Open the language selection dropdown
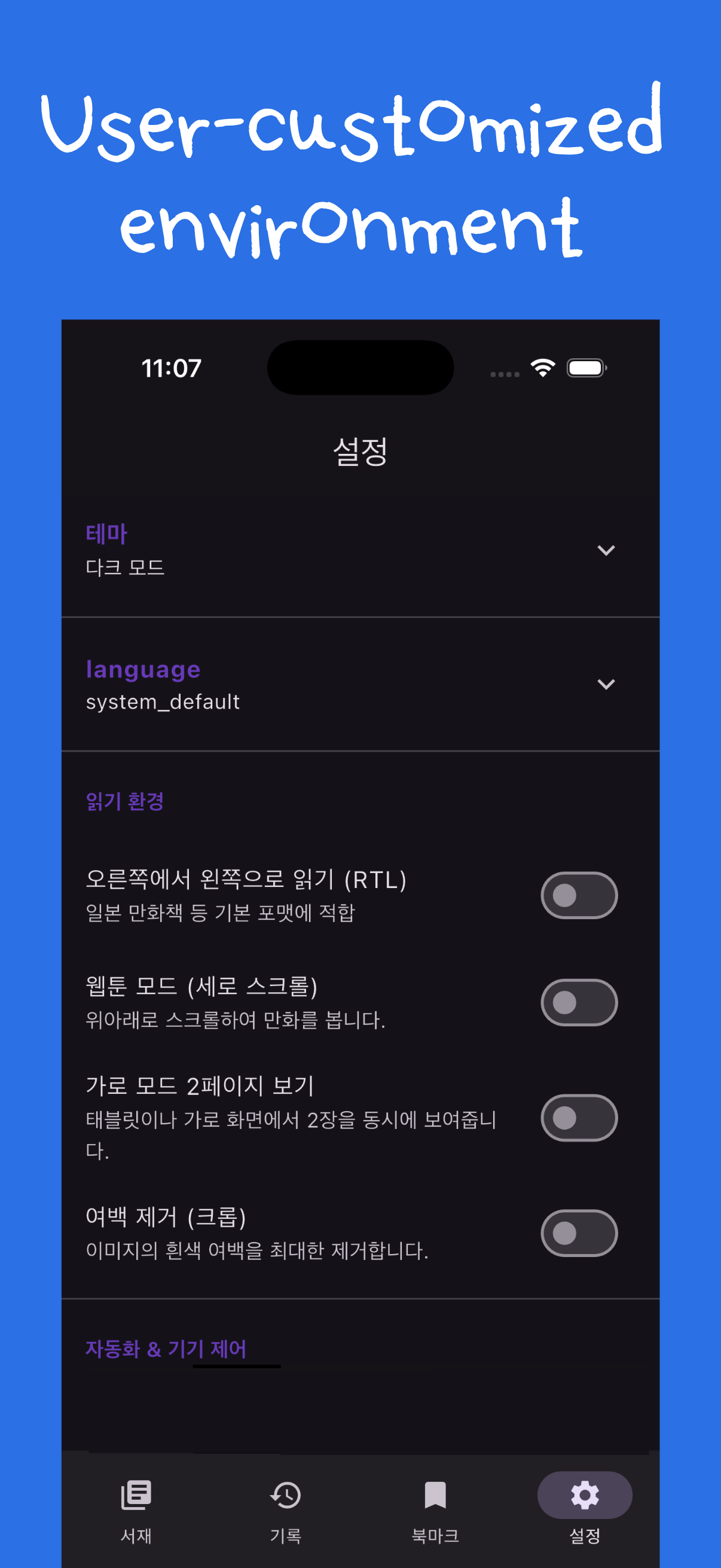Image resolution: width=721 pixels, height=1568 pixels. (606, 684)
